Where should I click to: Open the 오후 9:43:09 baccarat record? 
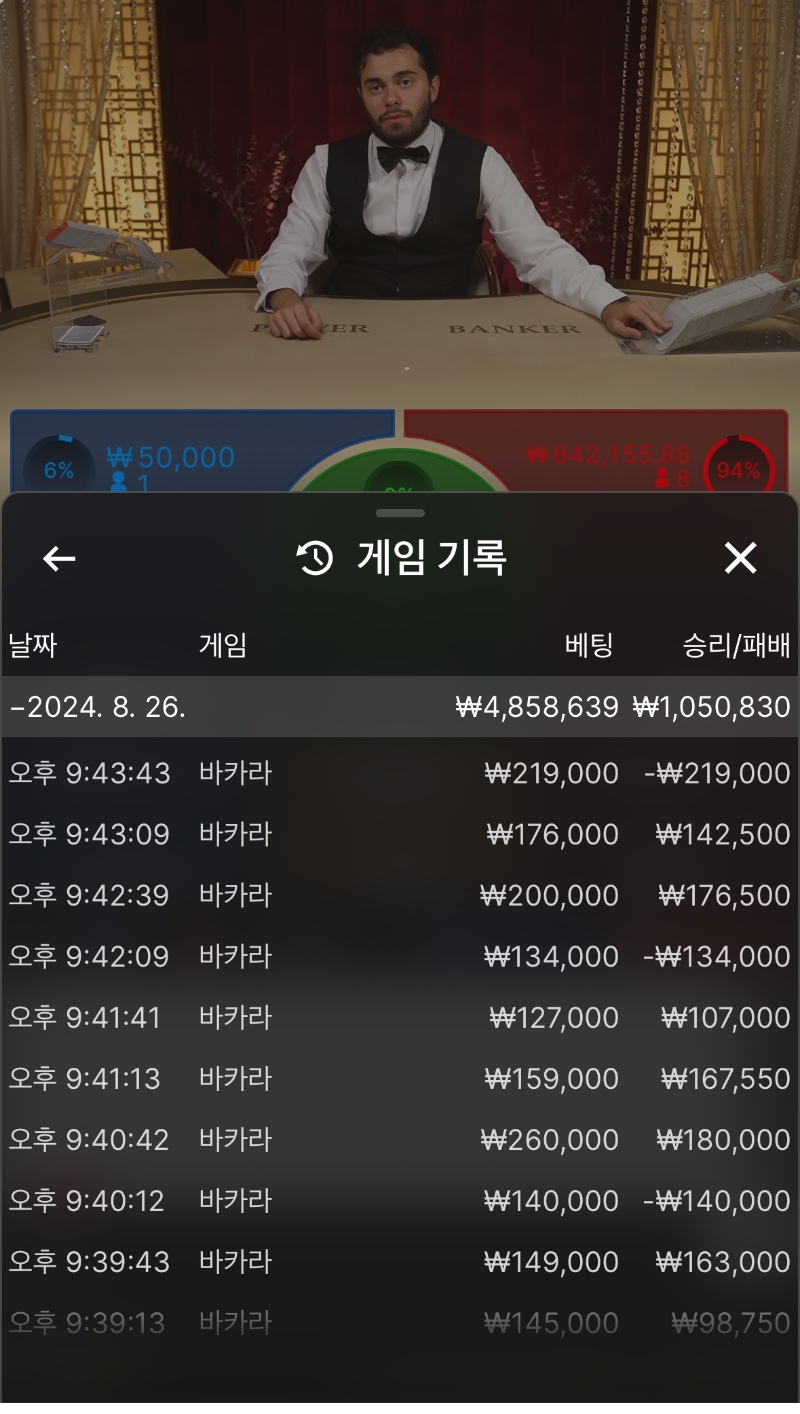click(x=400, y=834)
